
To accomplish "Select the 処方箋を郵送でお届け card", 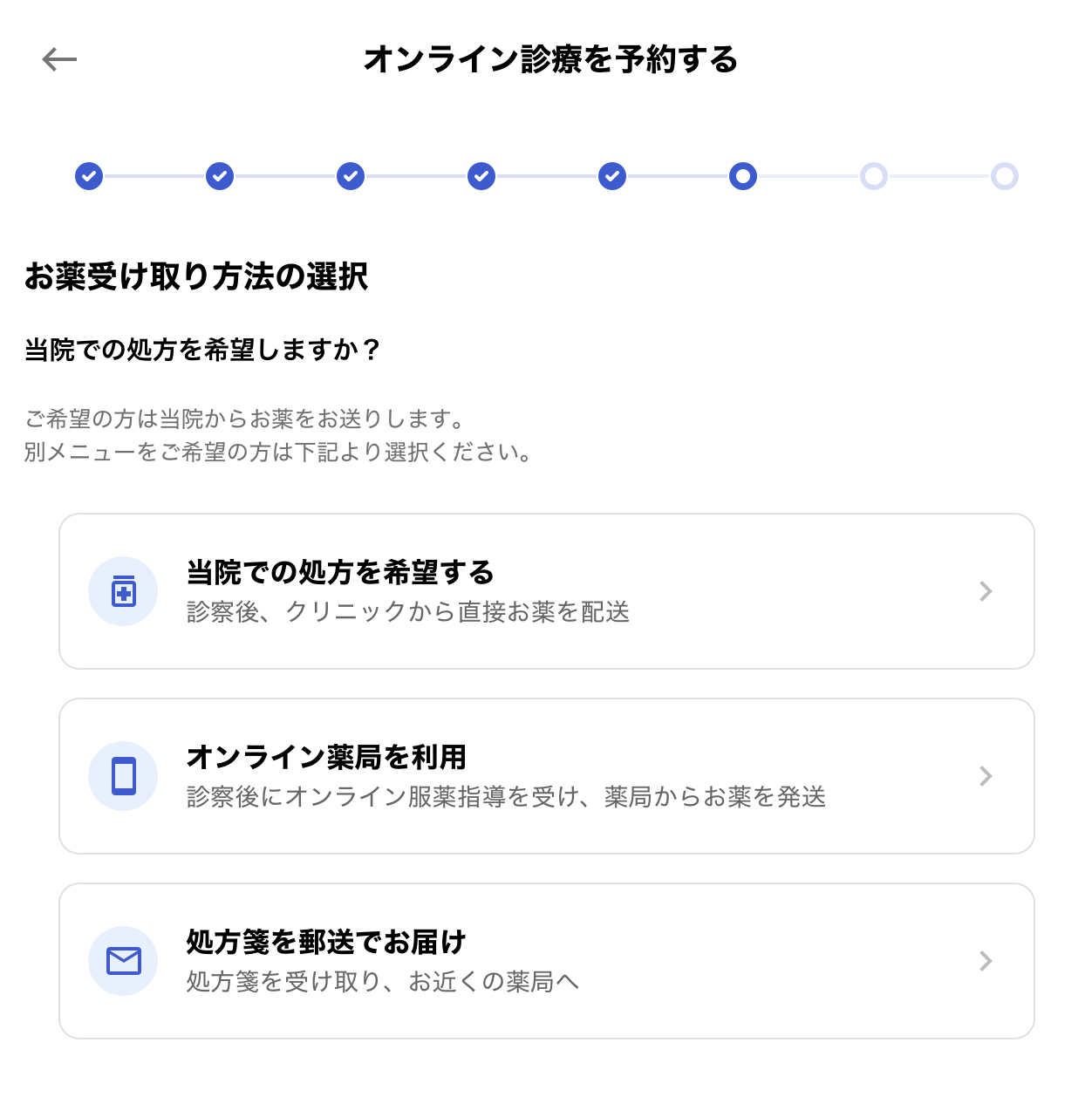I will 546,960.
